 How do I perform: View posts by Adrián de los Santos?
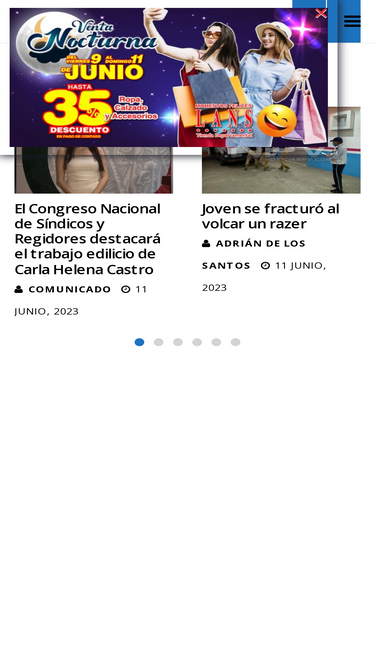point(253,254)
